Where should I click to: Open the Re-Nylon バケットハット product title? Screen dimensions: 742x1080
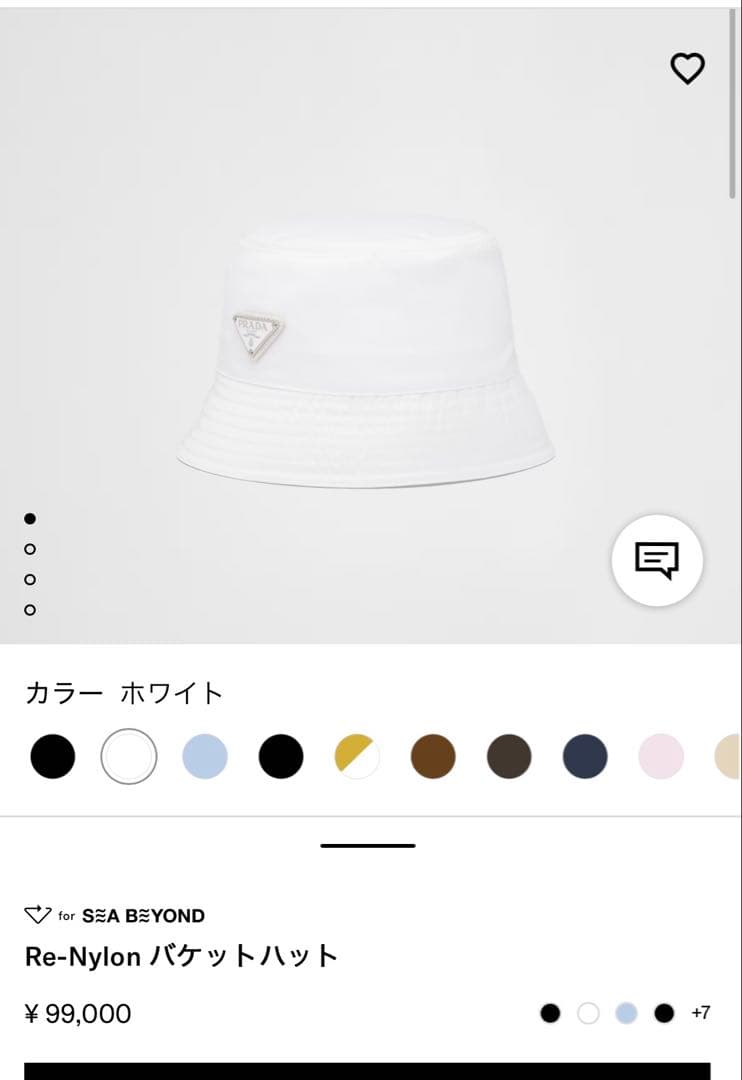click(x=180, y=956)
